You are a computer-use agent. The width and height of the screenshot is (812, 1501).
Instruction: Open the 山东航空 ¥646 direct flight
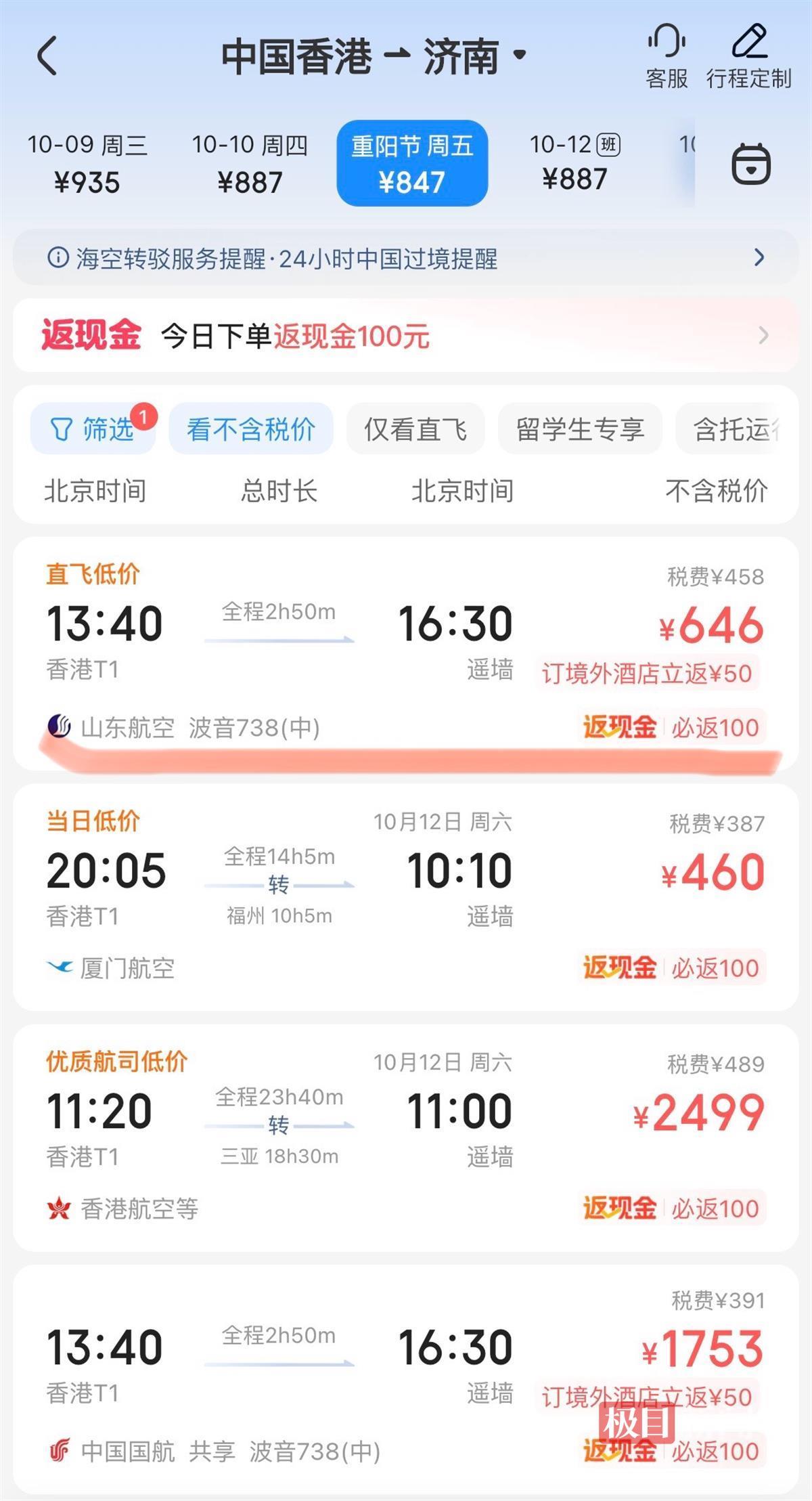[406, 654]
